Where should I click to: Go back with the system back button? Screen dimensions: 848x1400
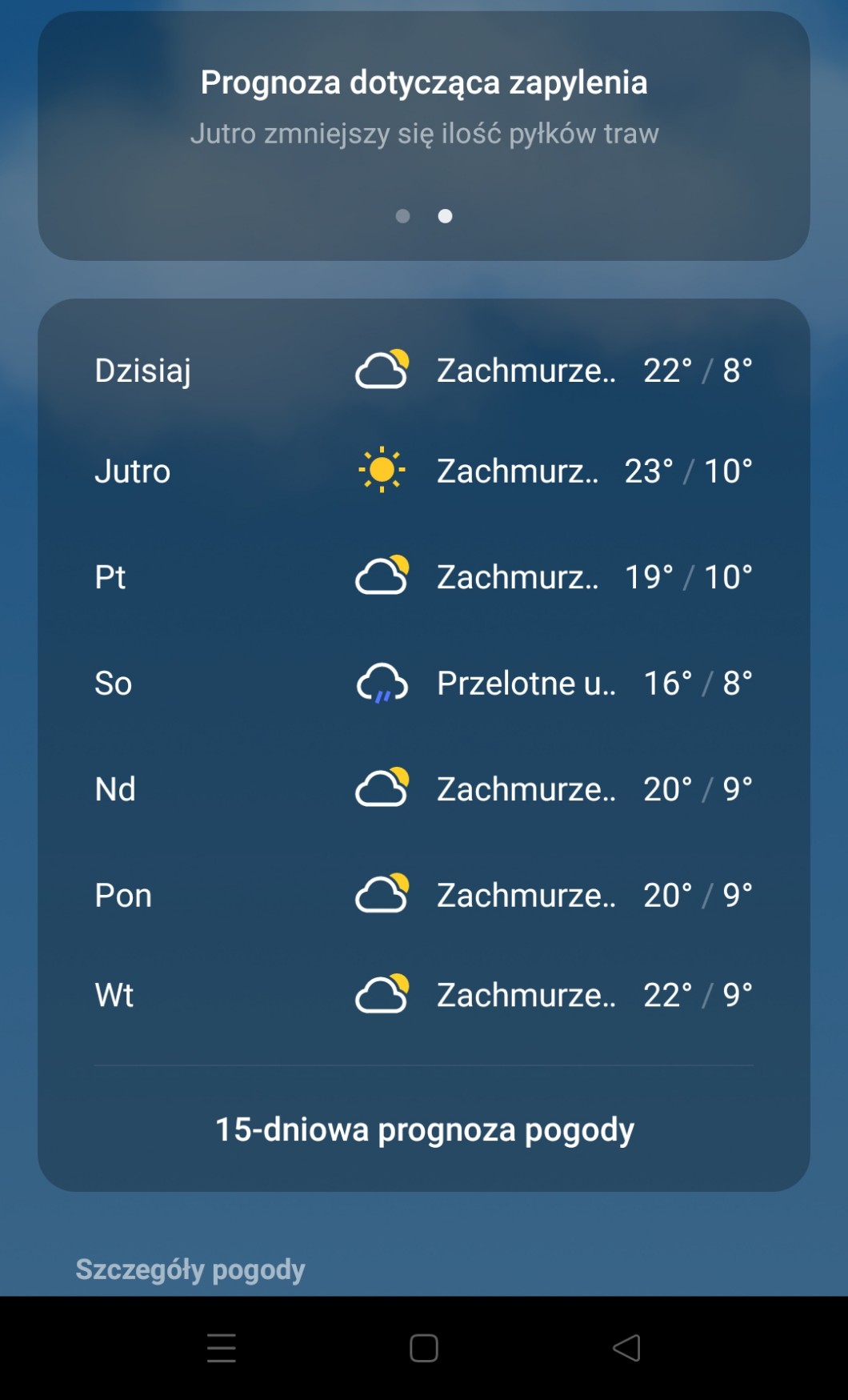[x=626, y=1348]
